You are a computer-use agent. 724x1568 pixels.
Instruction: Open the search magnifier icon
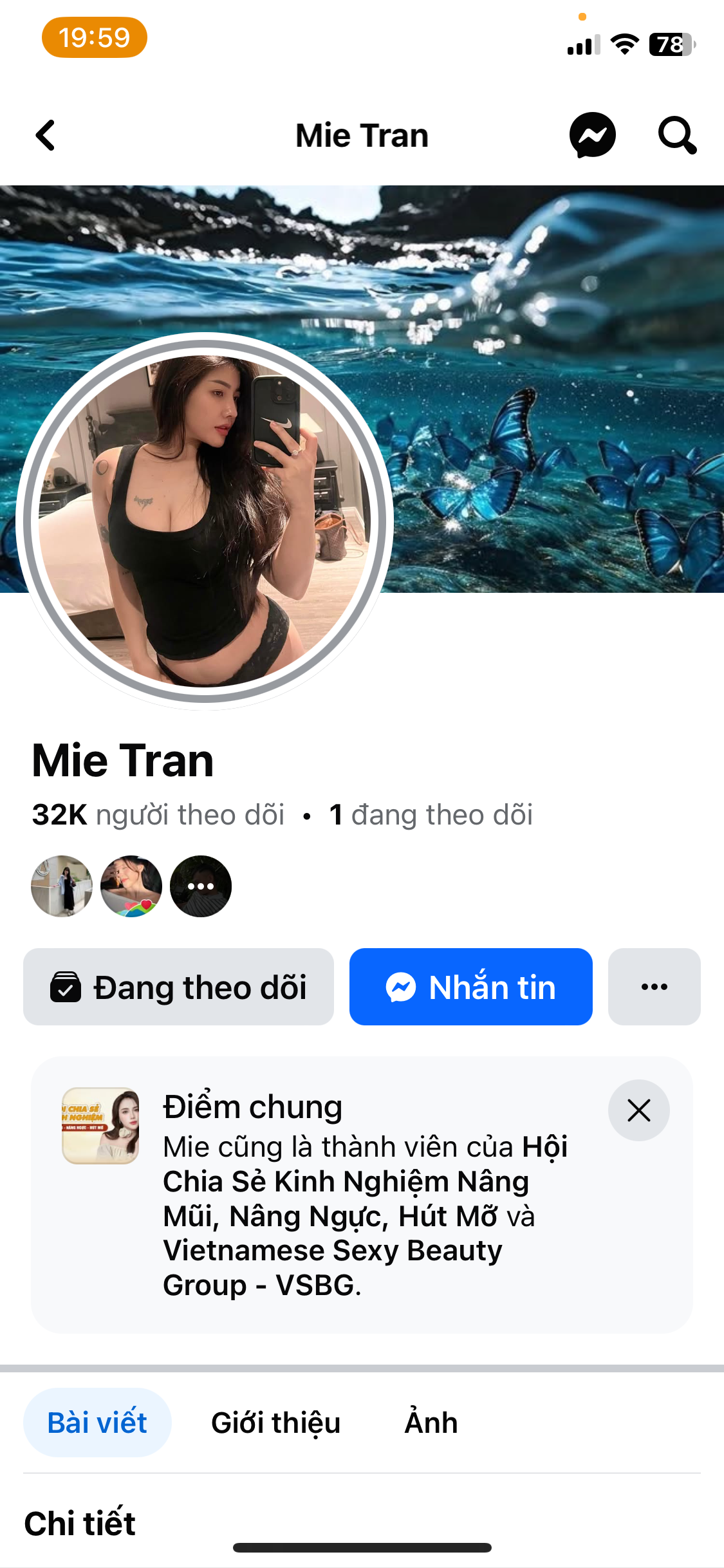[x=676, y=135]
